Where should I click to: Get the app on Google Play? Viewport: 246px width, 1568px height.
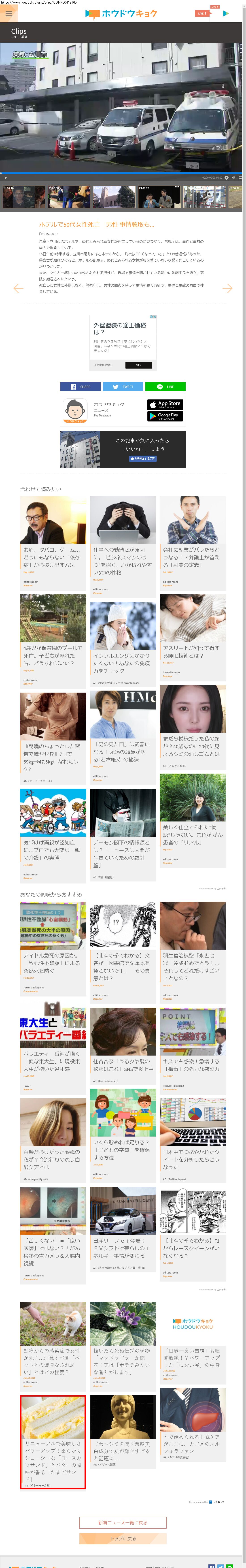[165, 416]
